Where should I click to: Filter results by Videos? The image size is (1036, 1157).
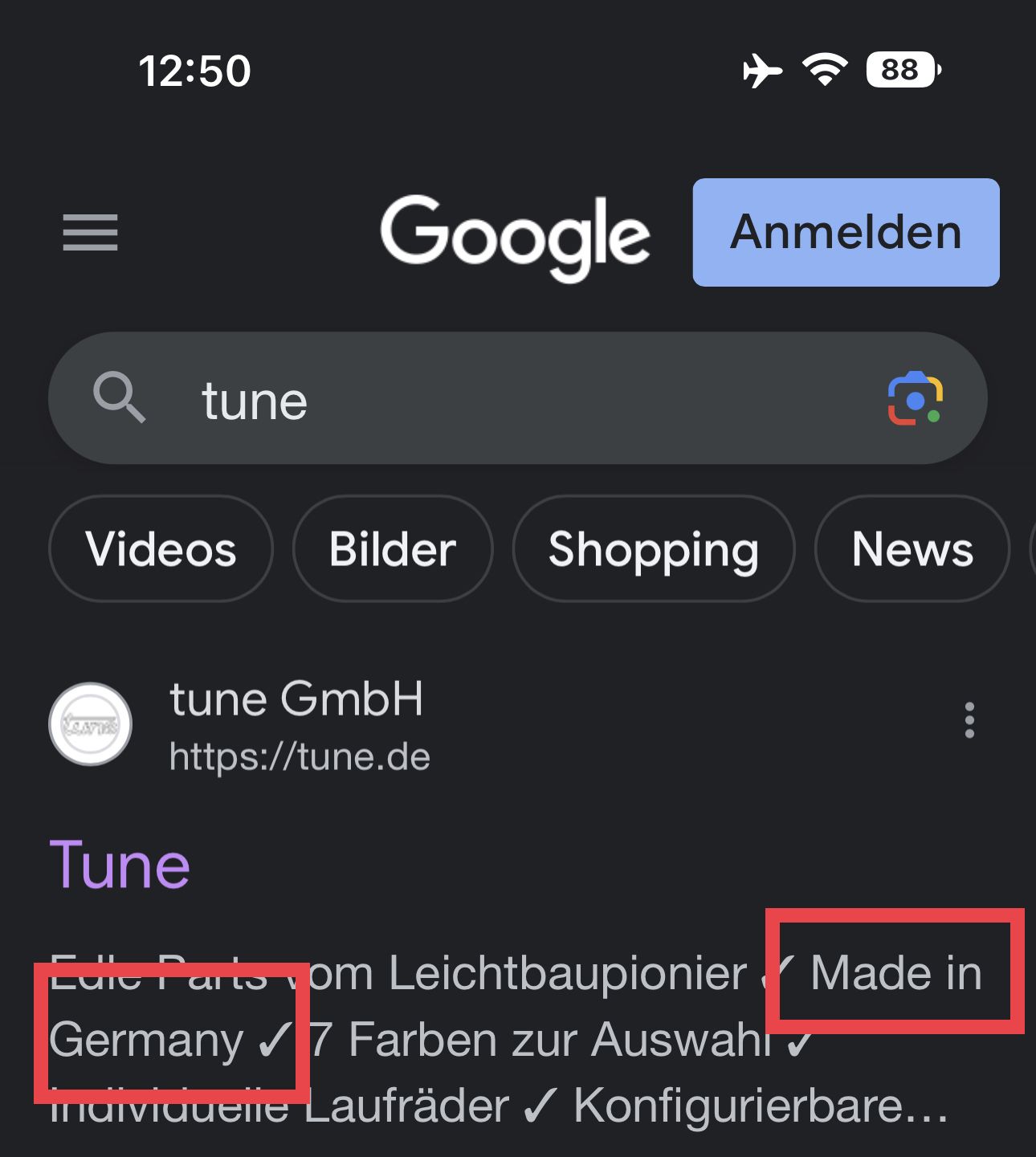(x=161, y=549)
